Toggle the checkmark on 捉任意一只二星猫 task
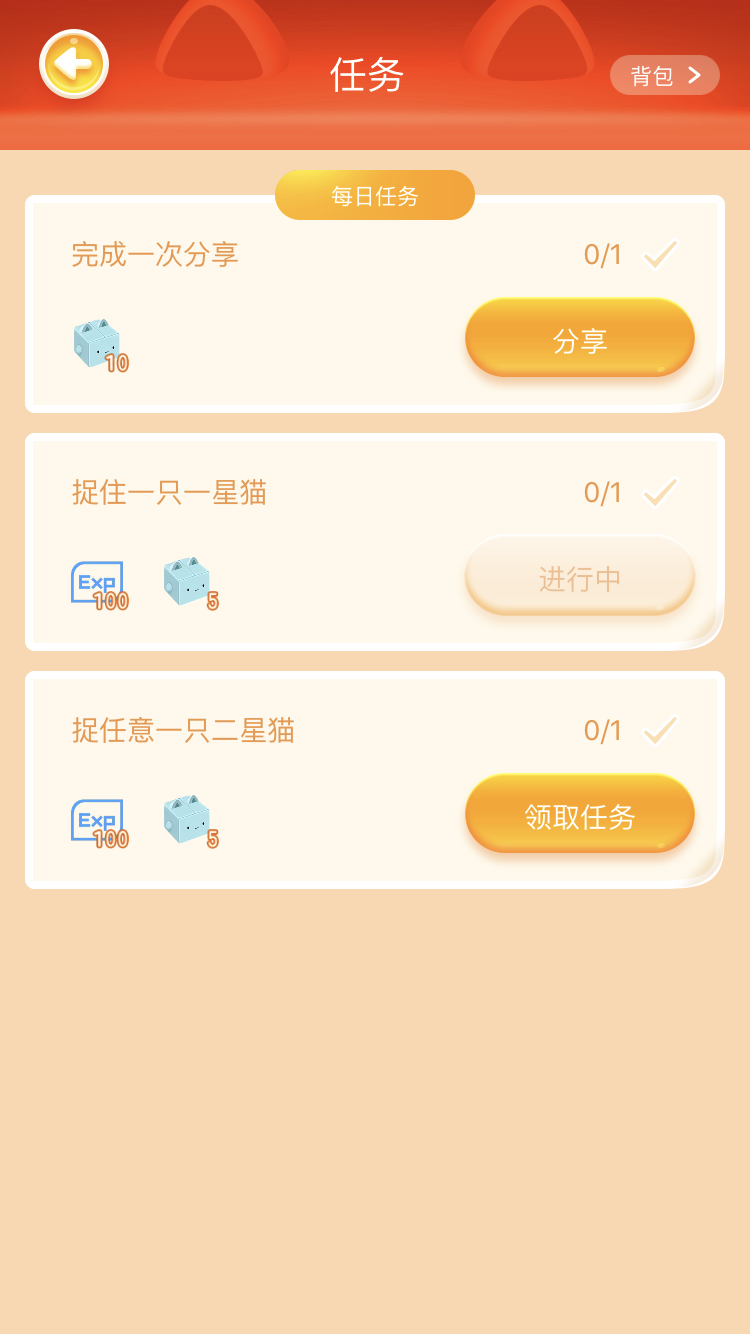This screenshot has height=1334, width=750. click(659, 730)
